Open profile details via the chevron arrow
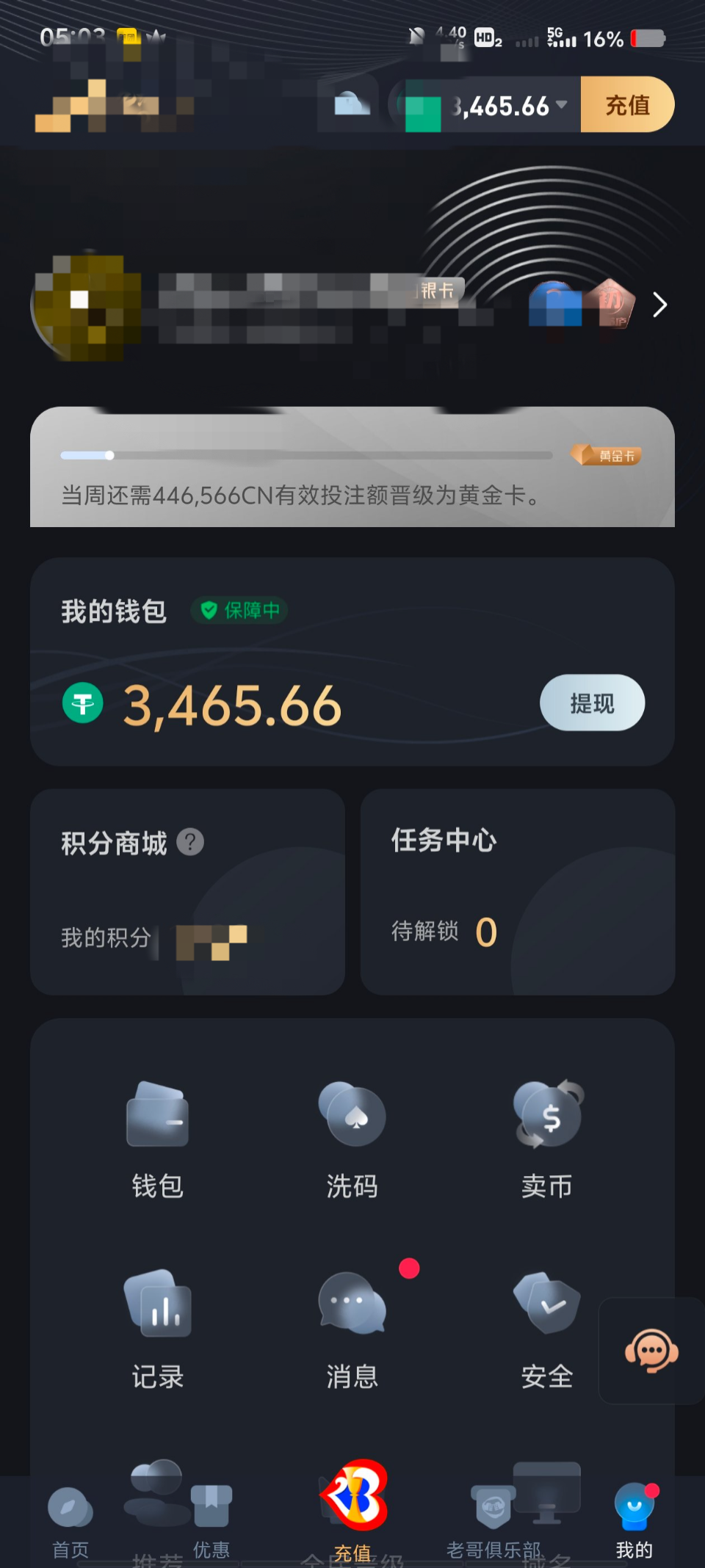Screen dimensions: 705x1568 659,305
